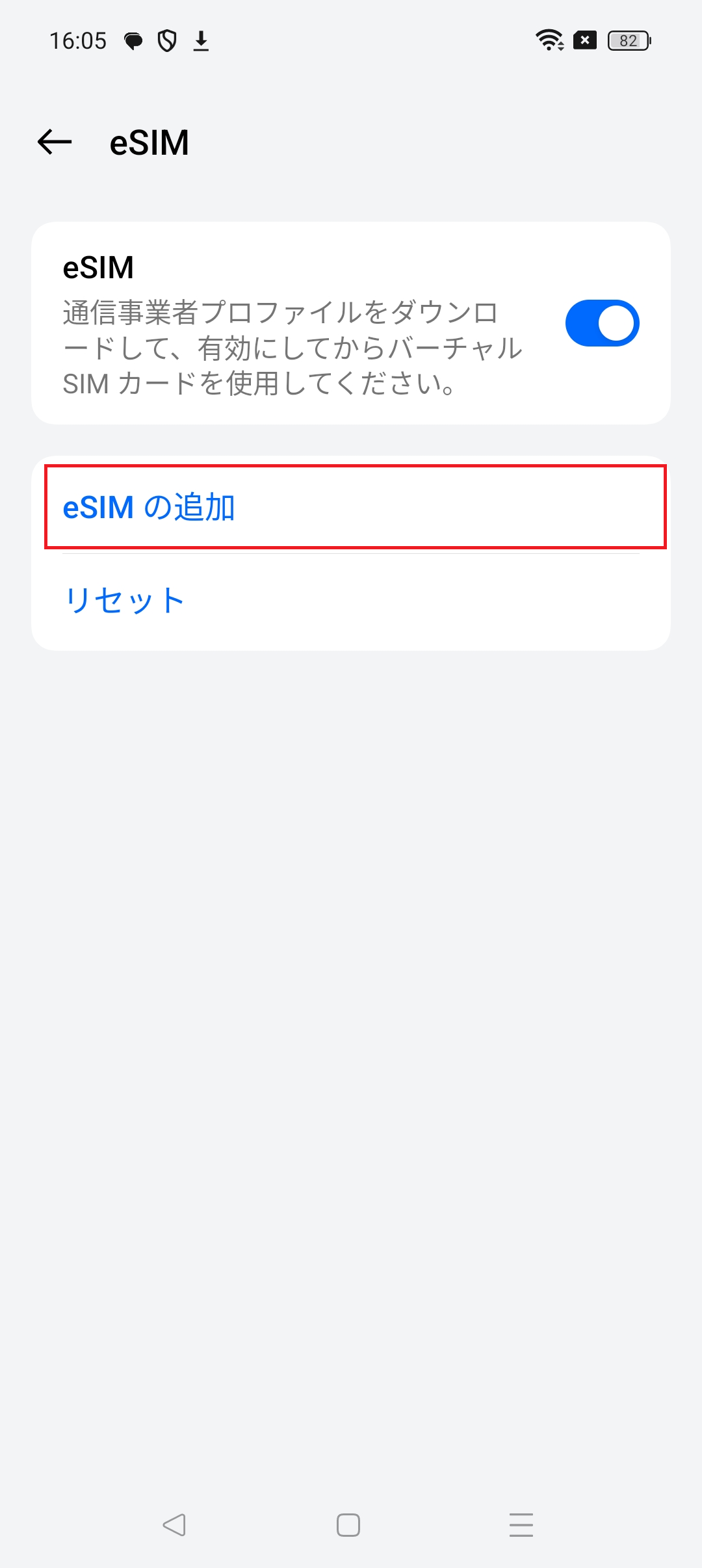This screenshot has width=702, height=1568.
Task: Select the Wi-Fi signal icon
Action: tap(549, 40)
